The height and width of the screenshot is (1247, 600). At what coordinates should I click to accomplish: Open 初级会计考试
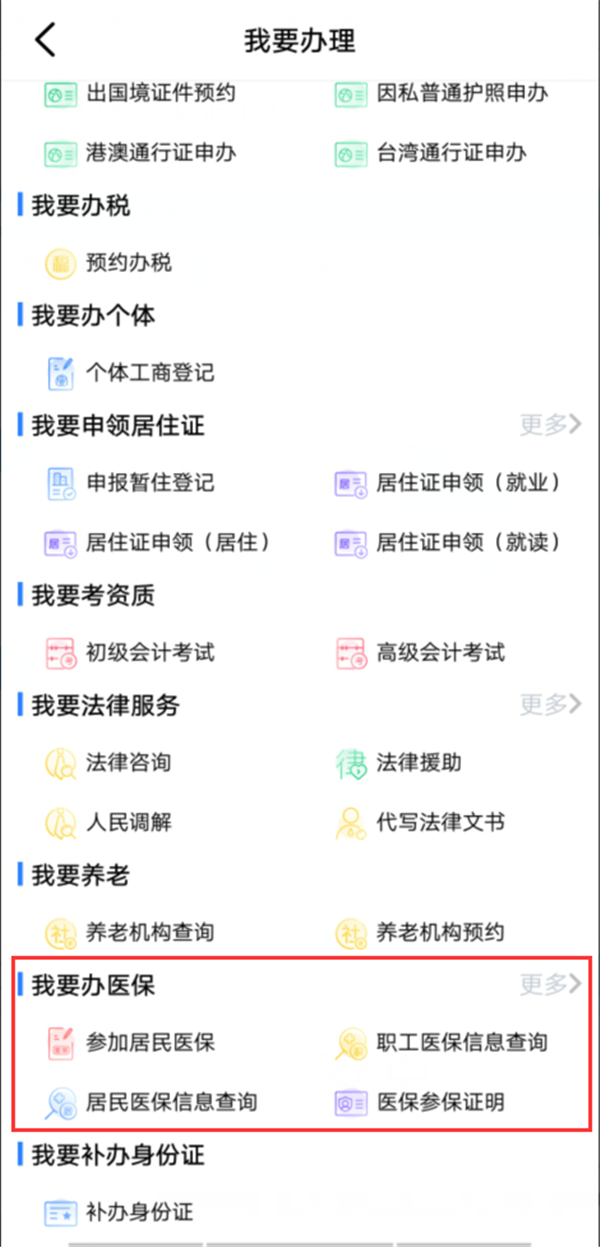click(x=150, y=653)
